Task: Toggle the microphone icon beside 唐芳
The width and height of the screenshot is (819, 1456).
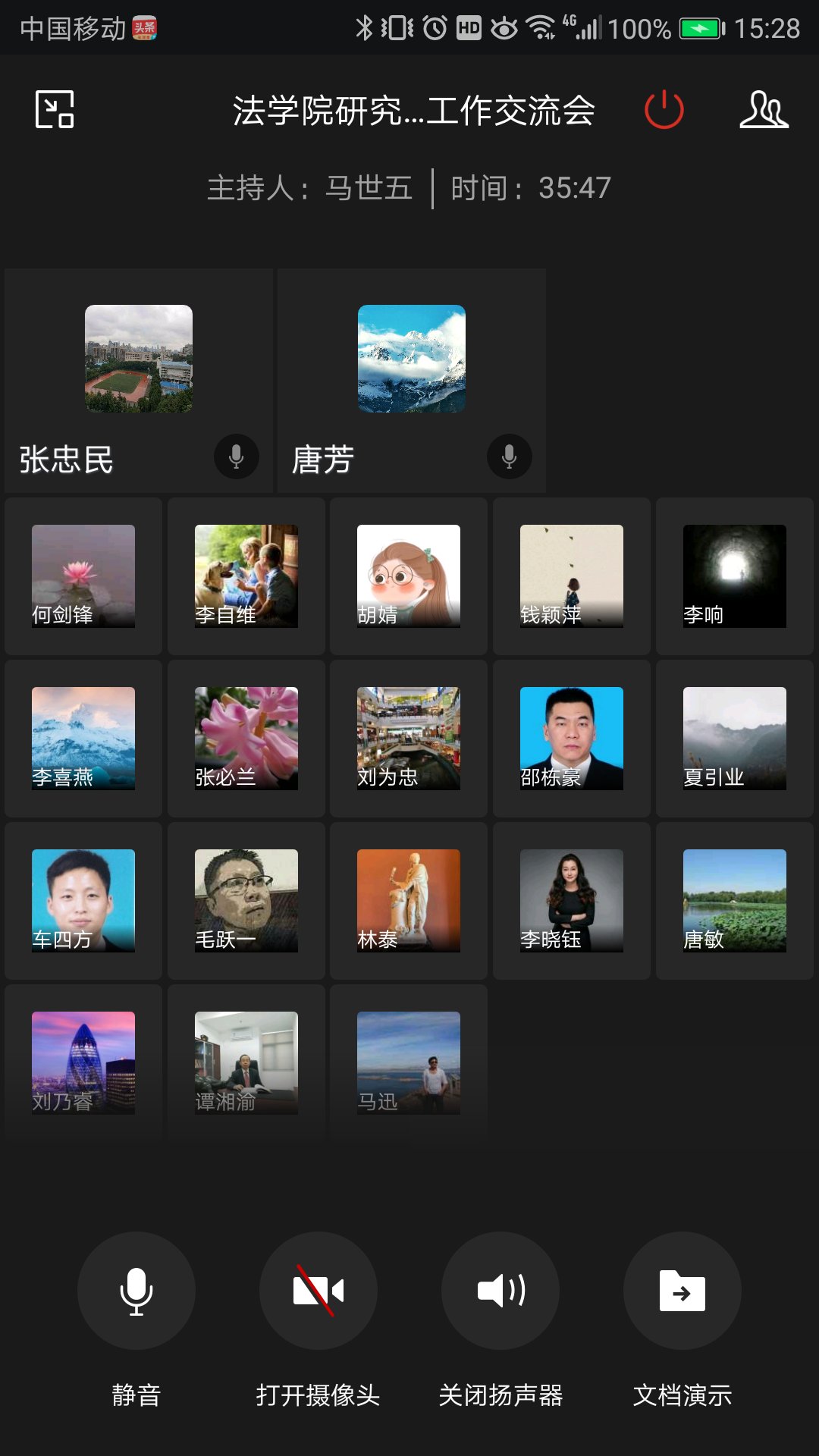Action: click(x=509, y=457)
